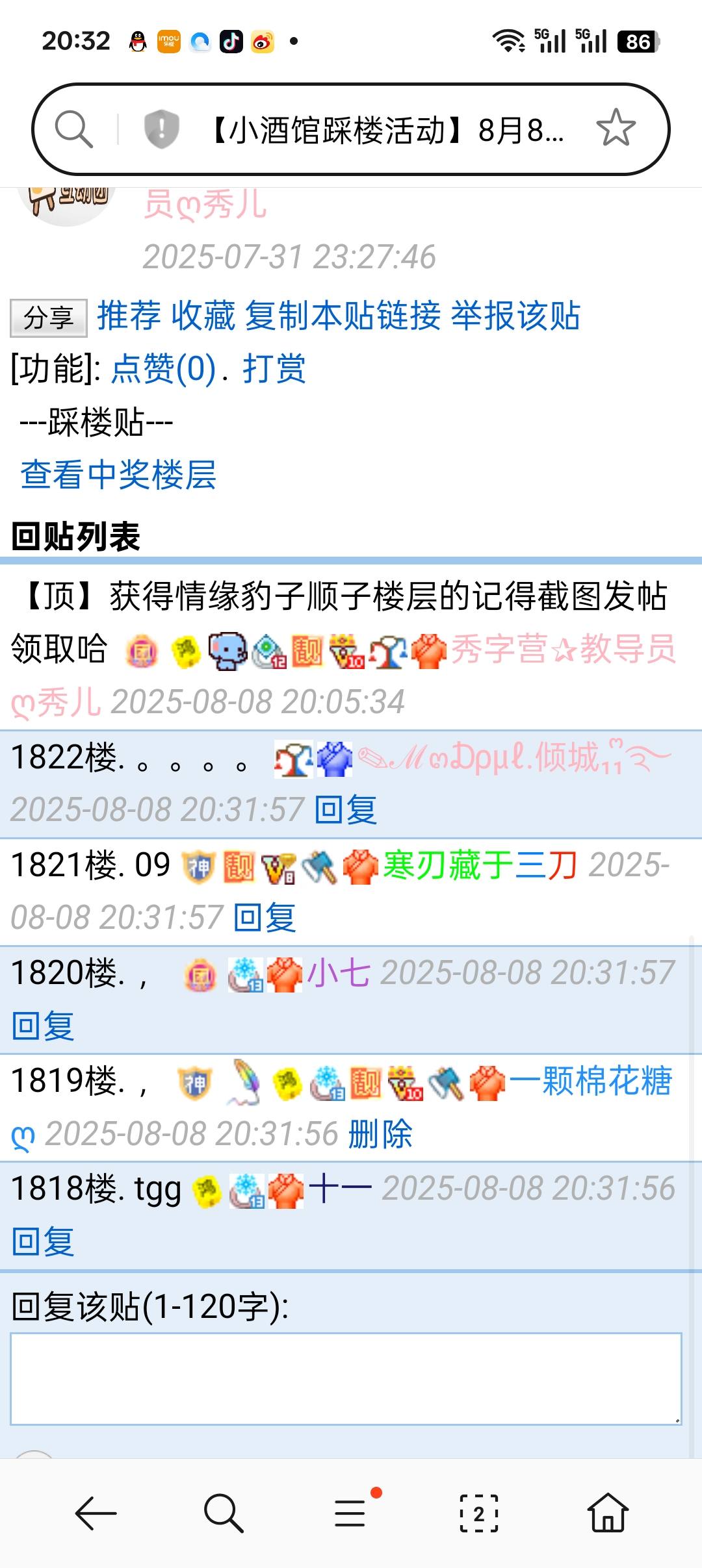Tap the address bar search icon

(x=73, y=129)
